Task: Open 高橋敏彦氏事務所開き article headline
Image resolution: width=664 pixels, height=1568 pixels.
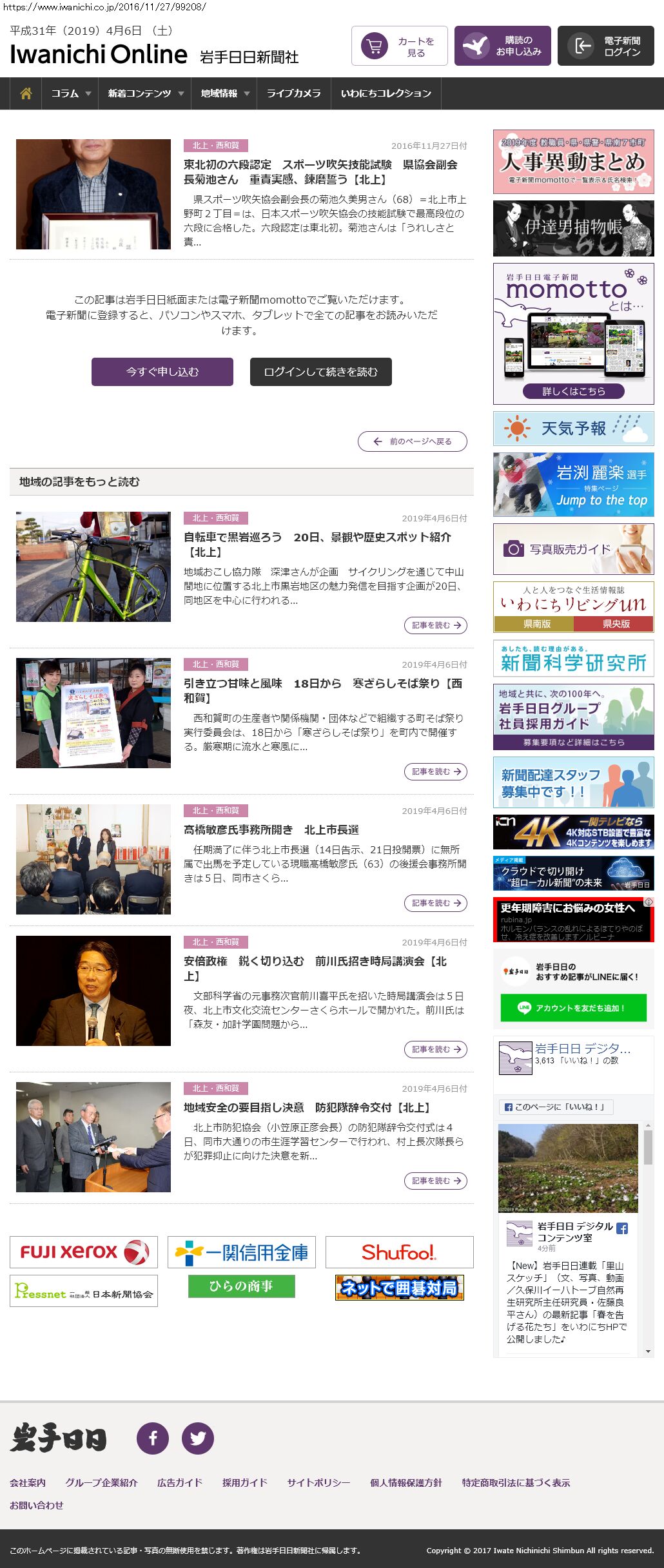Action: click(271, 829)
